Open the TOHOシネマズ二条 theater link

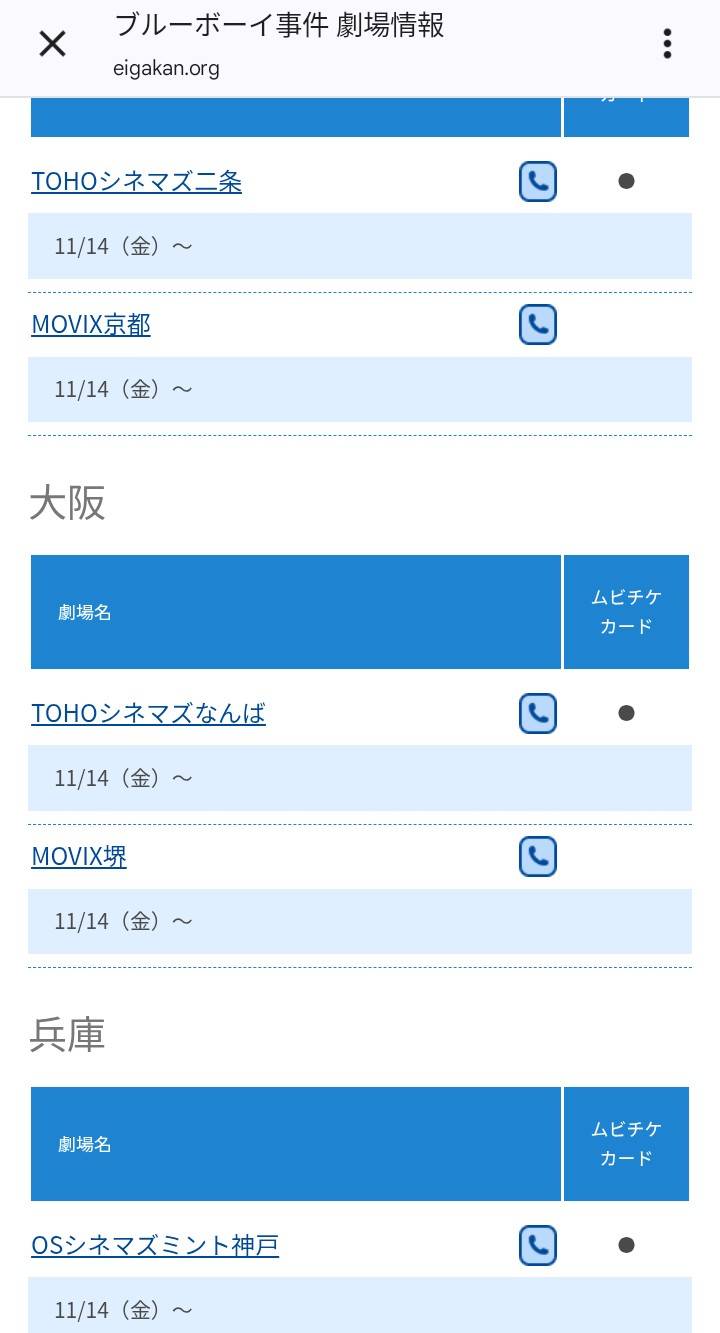point(137,181)
